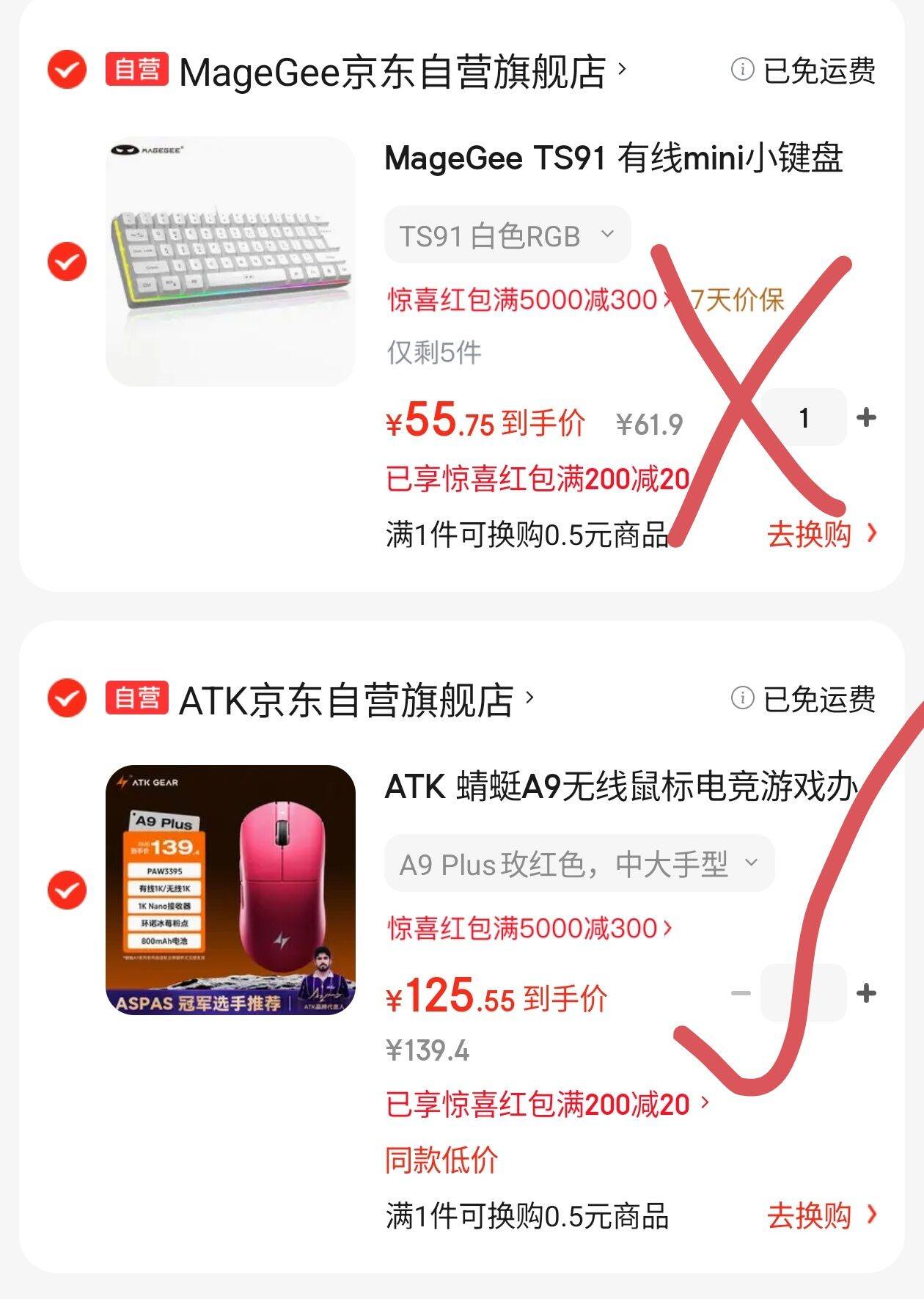Increase the ATK mouse quantity
The height and width of the screenshot is (1299, 924).
866,993
